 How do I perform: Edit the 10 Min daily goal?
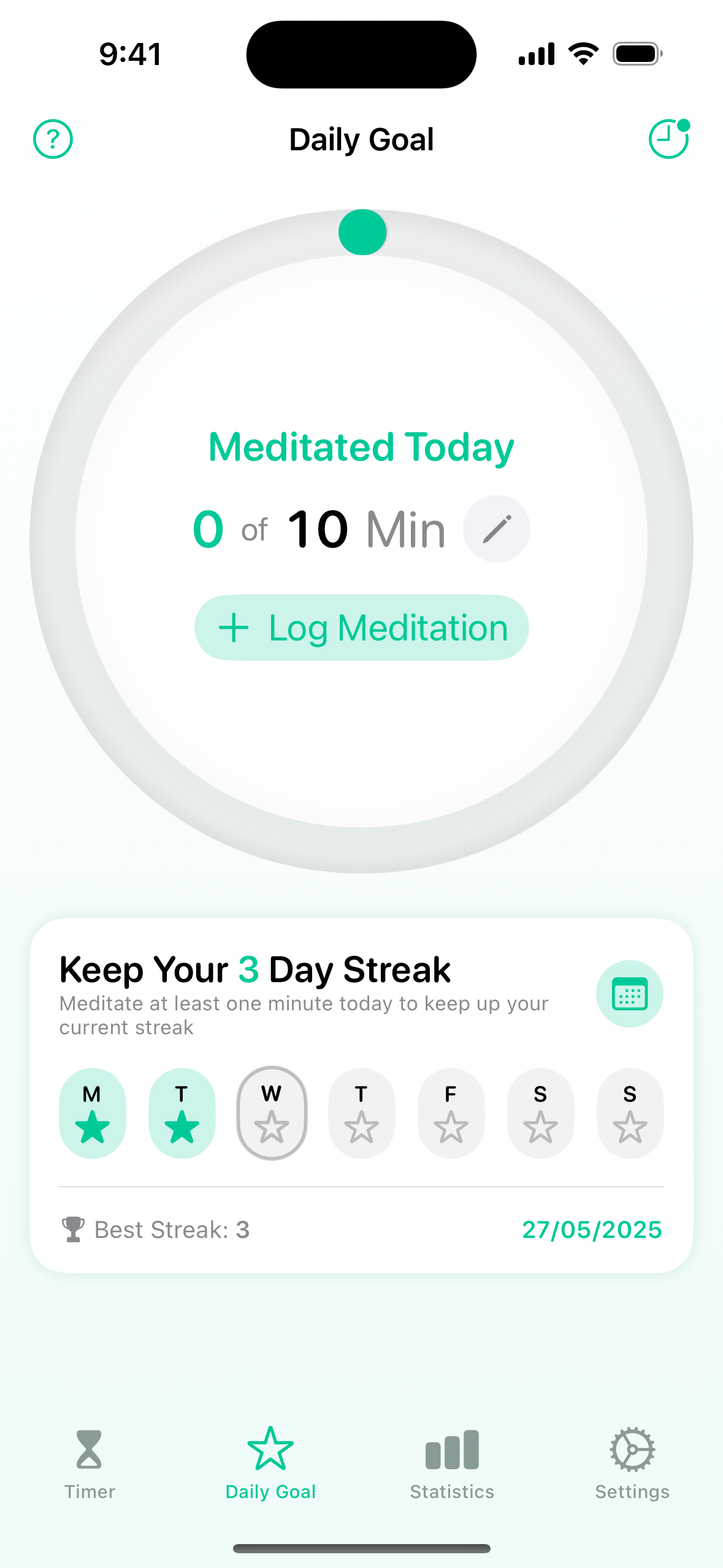[x=496, y=529]
